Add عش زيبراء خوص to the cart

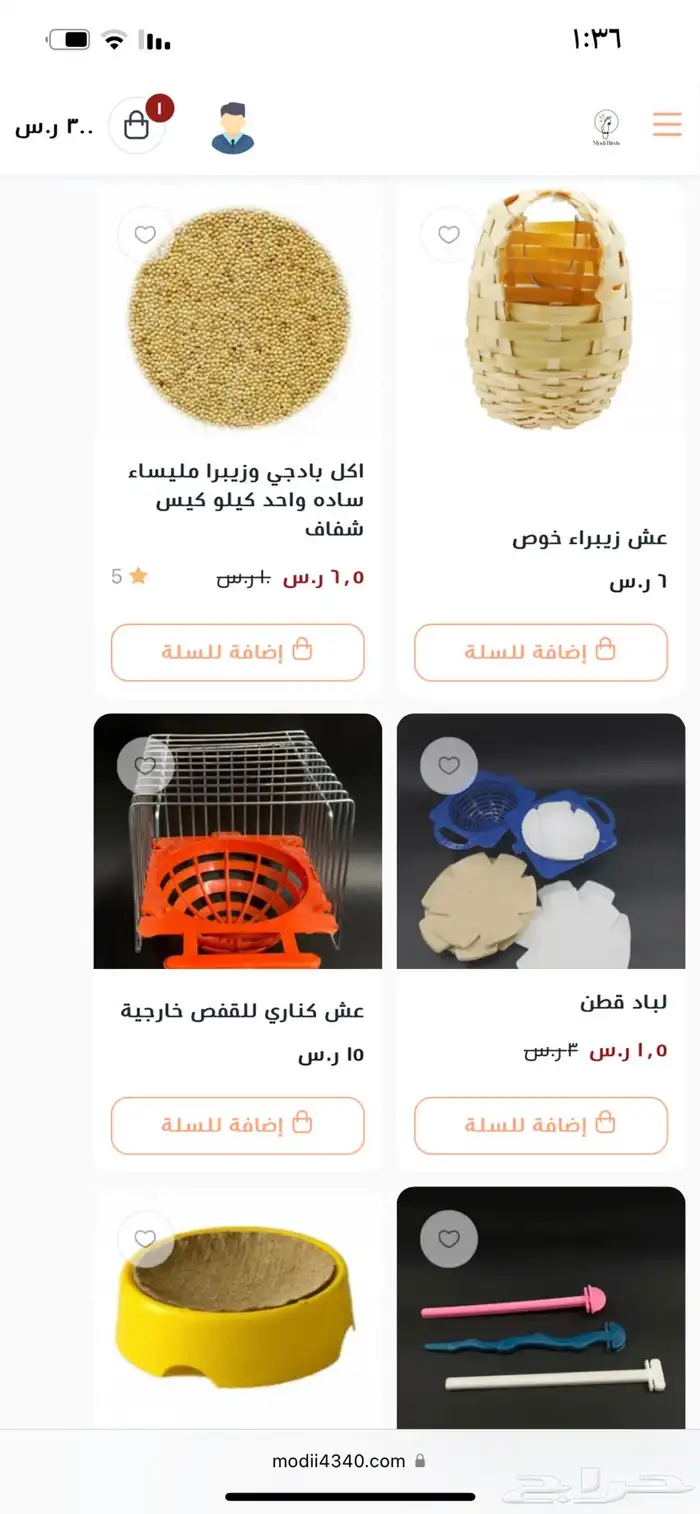click(x=540, y=652)
